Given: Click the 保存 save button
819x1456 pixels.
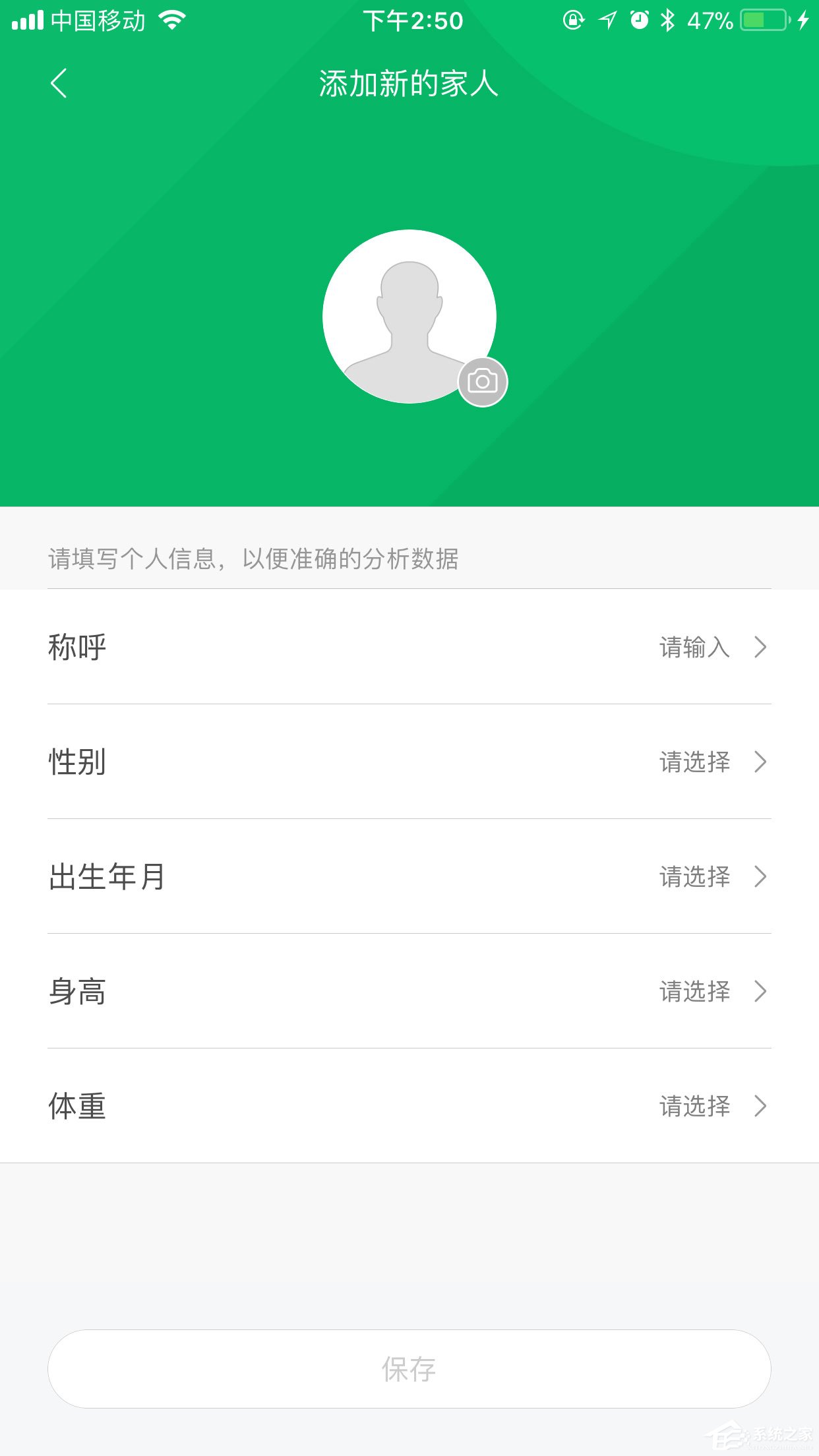Looking at the screenshot, I should [409, 1368].
